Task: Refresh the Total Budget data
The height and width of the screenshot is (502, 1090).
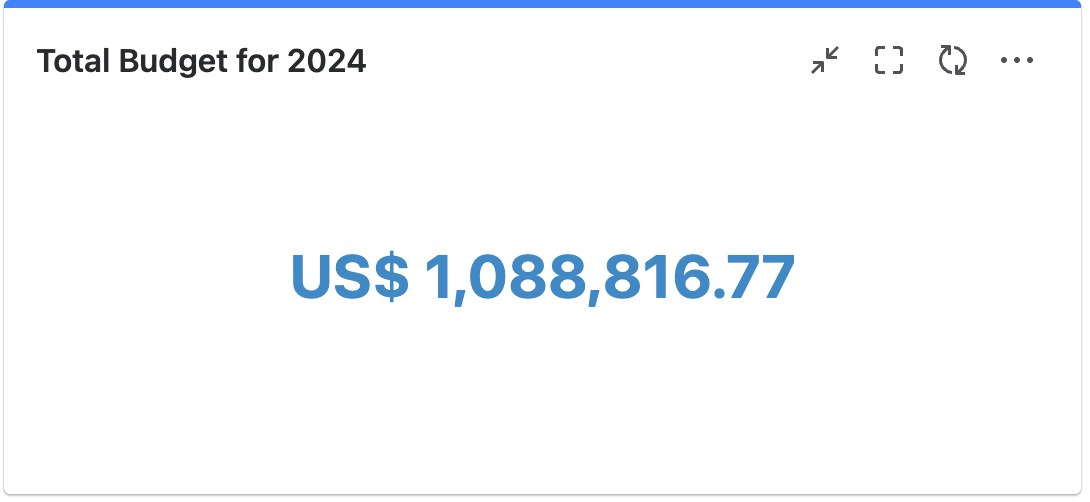Action: (952, 61)
